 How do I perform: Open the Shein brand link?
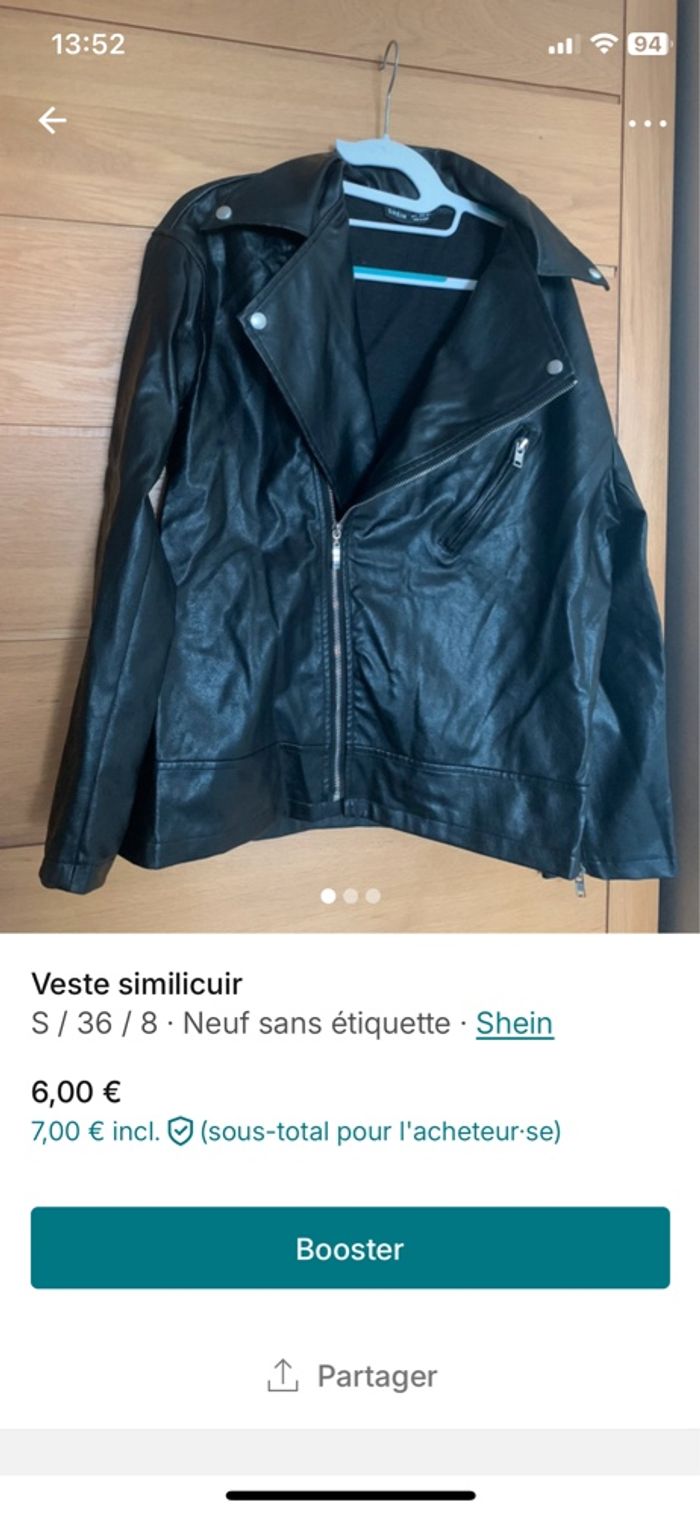[514, 1023]
